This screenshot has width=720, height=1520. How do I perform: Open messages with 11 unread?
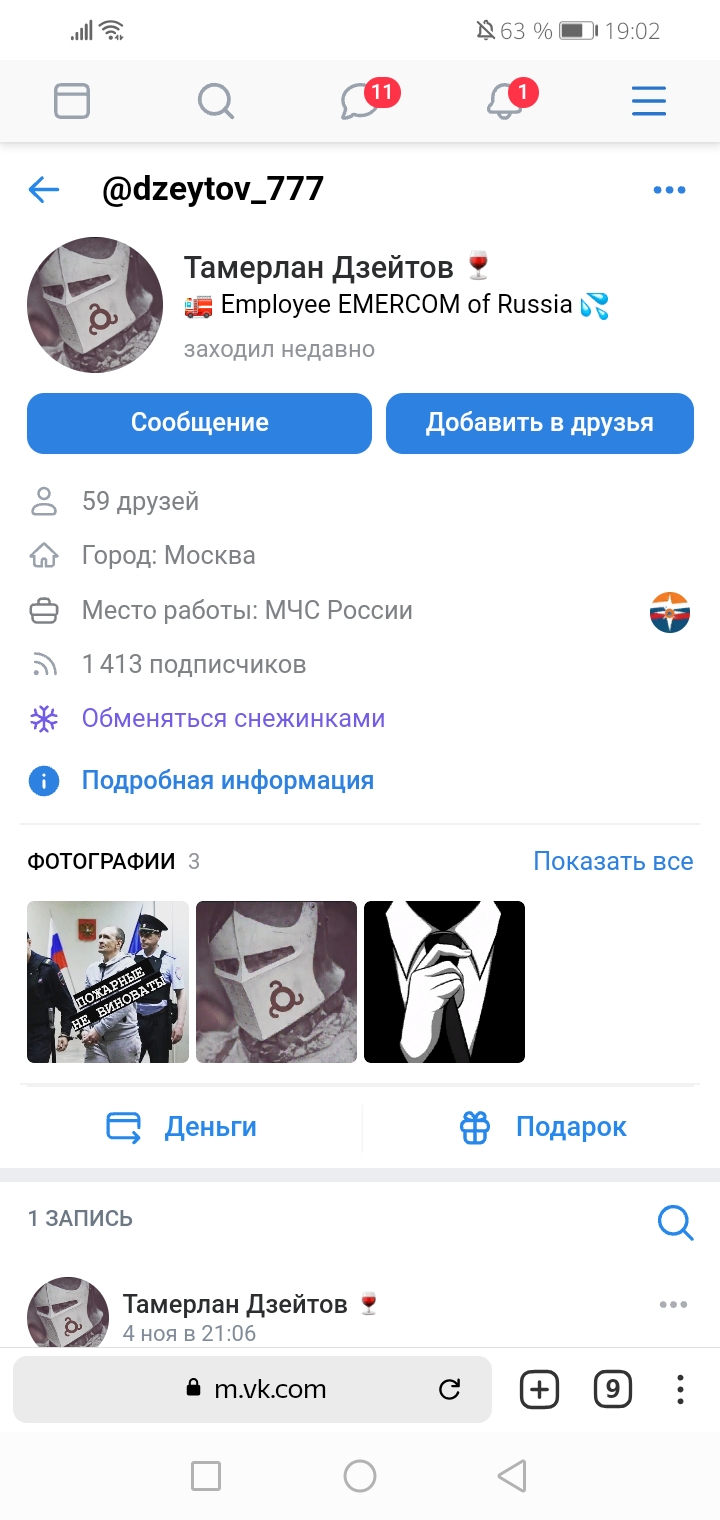coord(360,101)
